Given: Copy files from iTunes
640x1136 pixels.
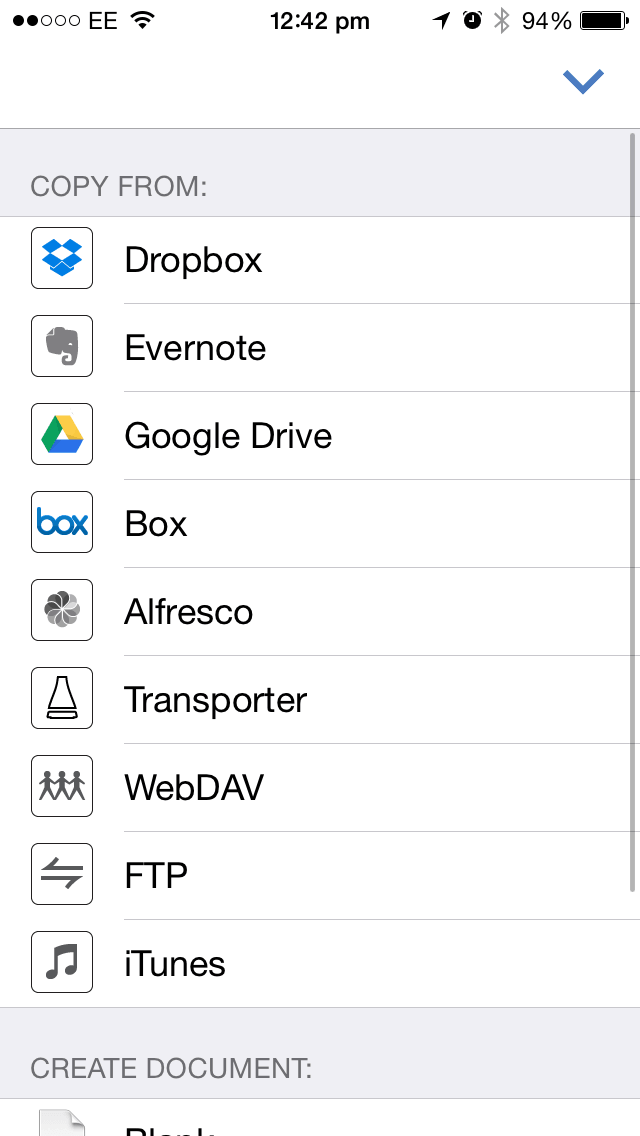Looking at the screenshot, I should coord(320,964).
